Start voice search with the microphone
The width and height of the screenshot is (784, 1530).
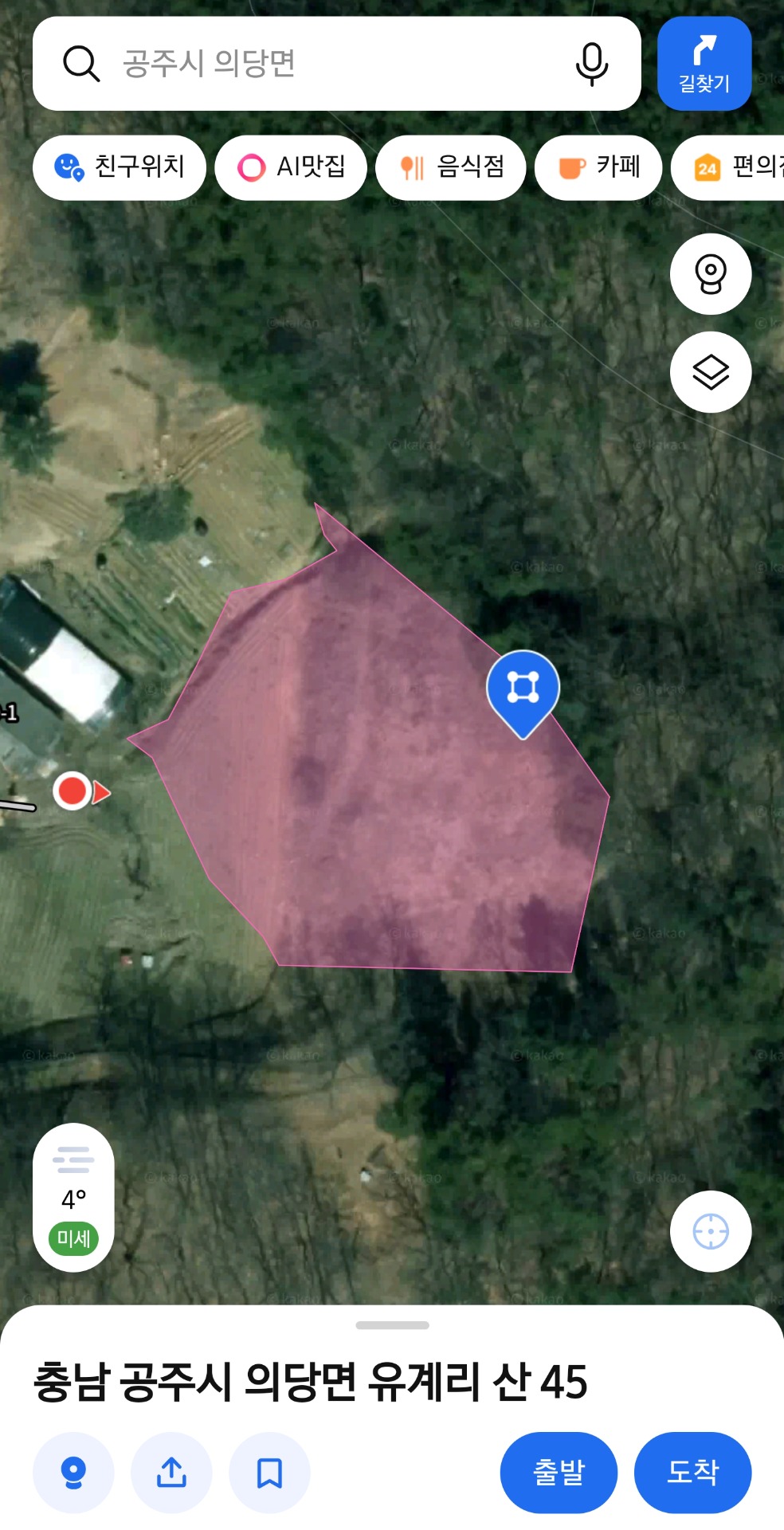coord(591,64)
